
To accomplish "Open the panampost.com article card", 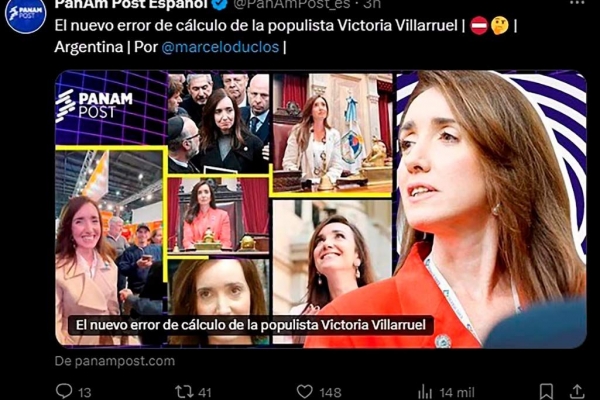I will point(320,210).
